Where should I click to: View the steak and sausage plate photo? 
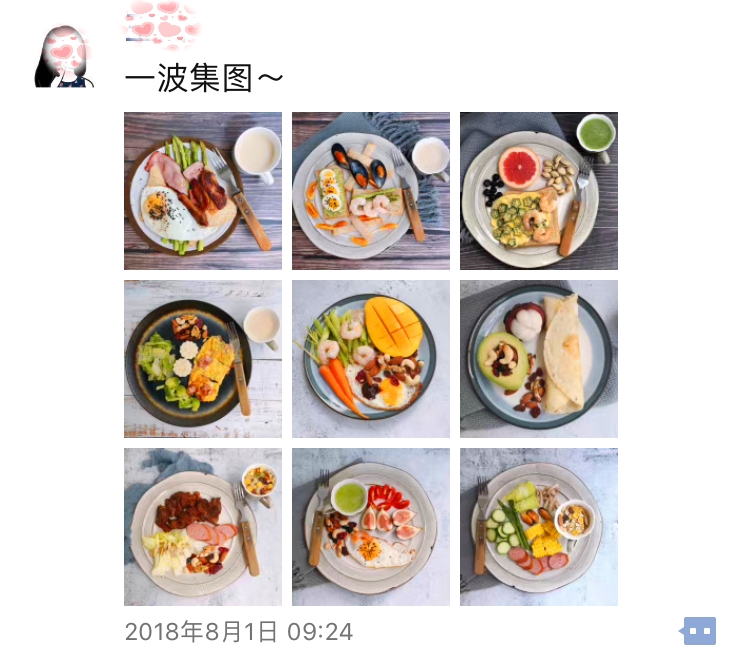coord(202,527)
